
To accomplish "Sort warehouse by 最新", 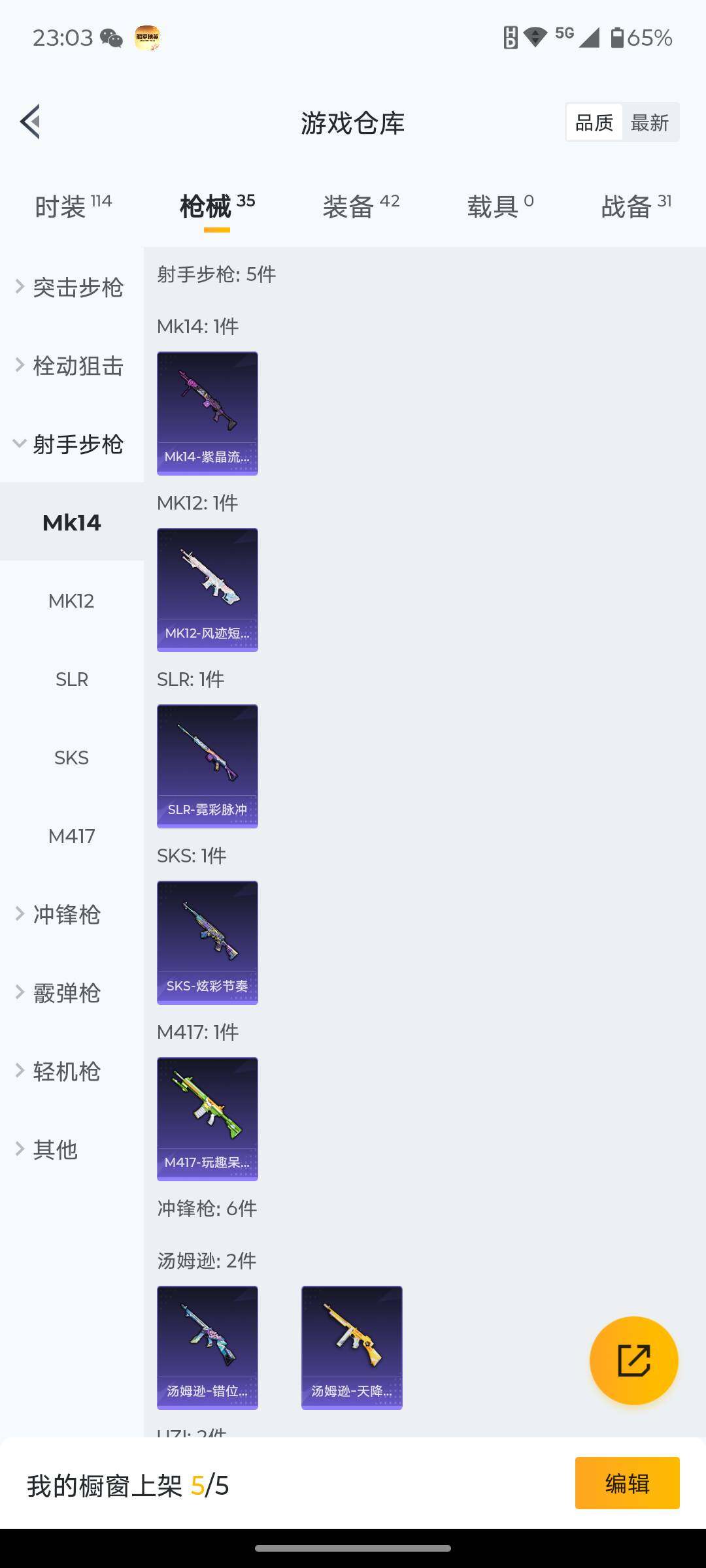I will pyautogui.click(x=649, y=122).
